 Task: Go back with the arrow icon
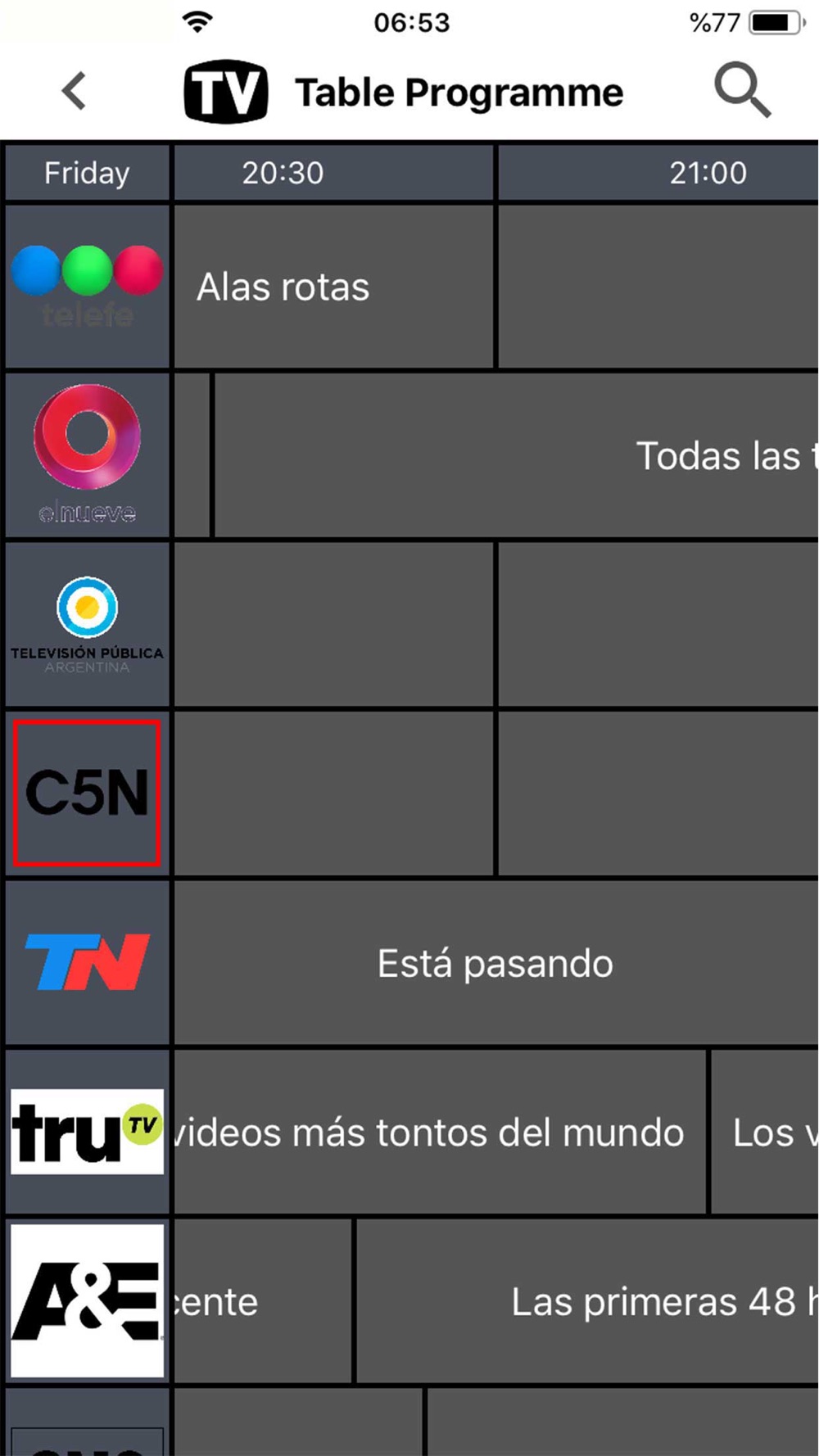(x=74, y=91)
